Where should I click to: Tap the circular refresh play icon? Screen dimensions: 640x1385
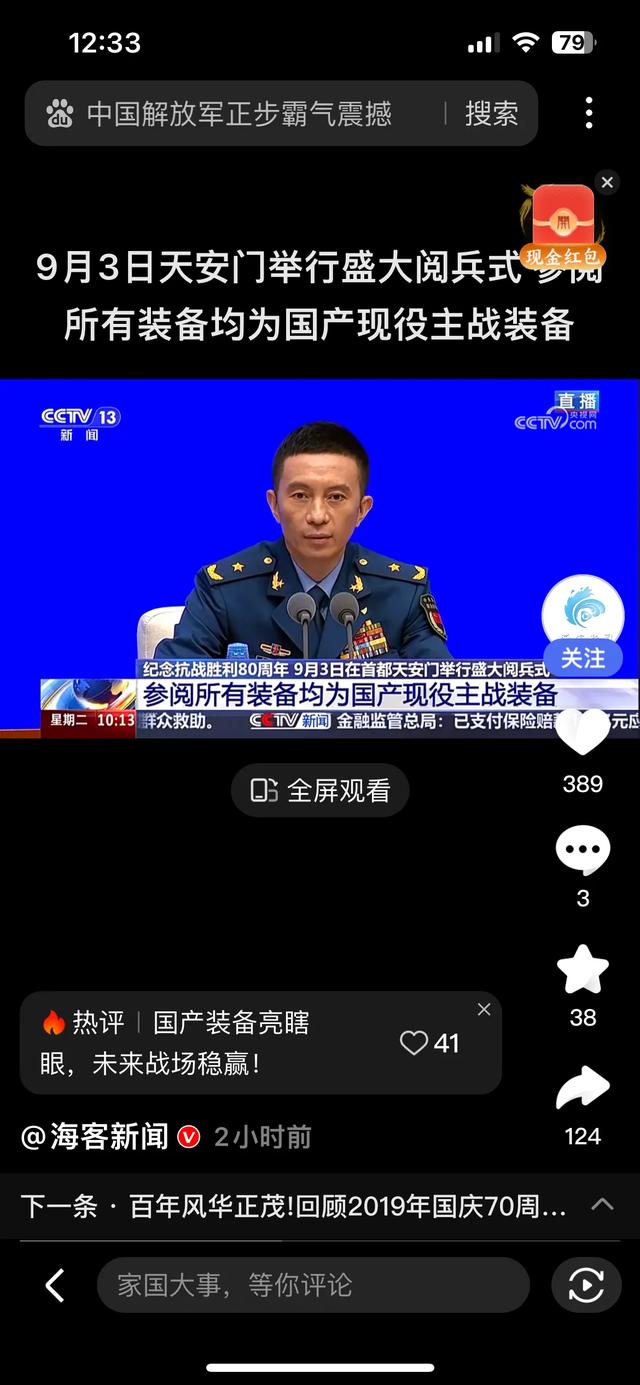[585, 1285]
